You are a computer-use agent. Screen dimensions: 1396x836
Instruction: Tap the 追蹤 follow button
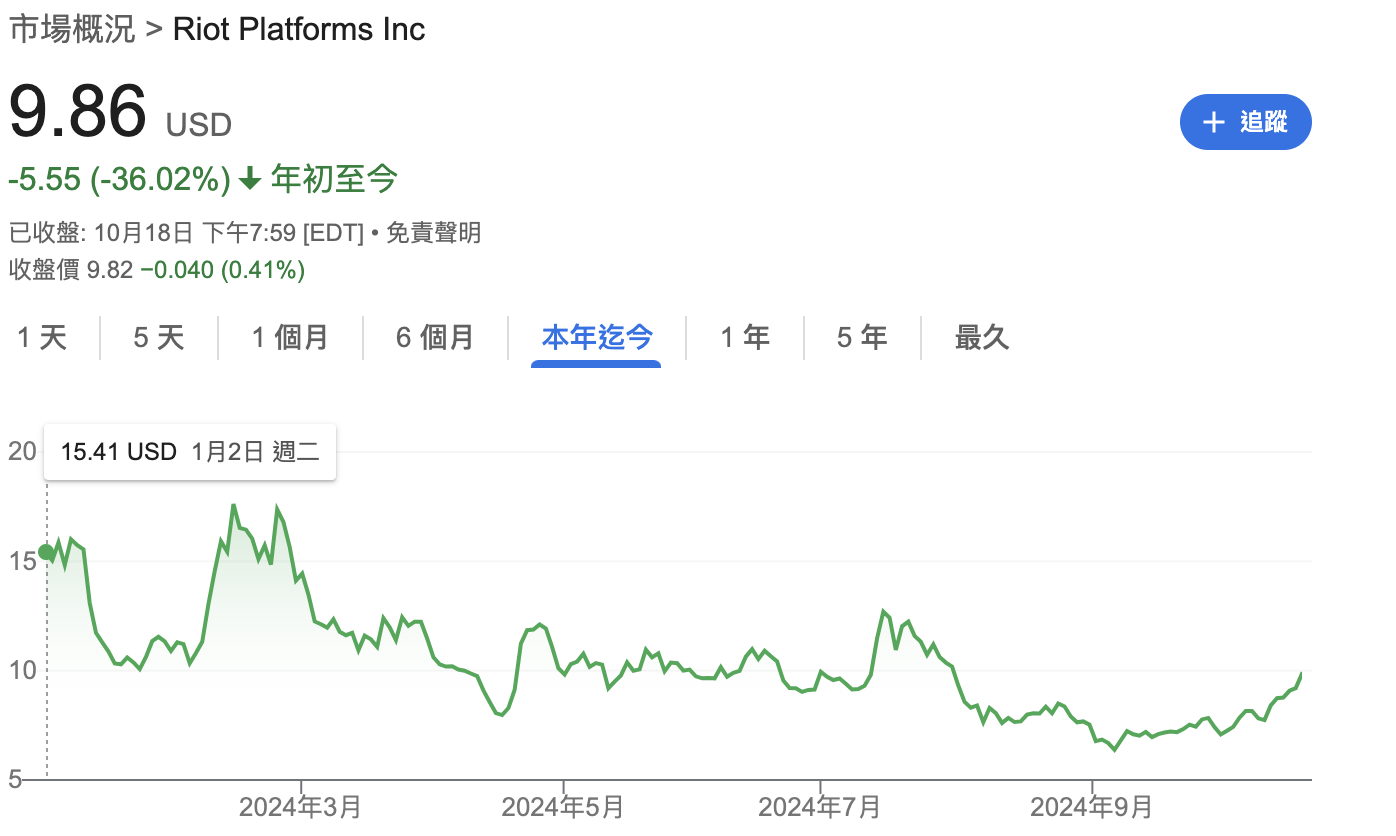pos(1245,122)
